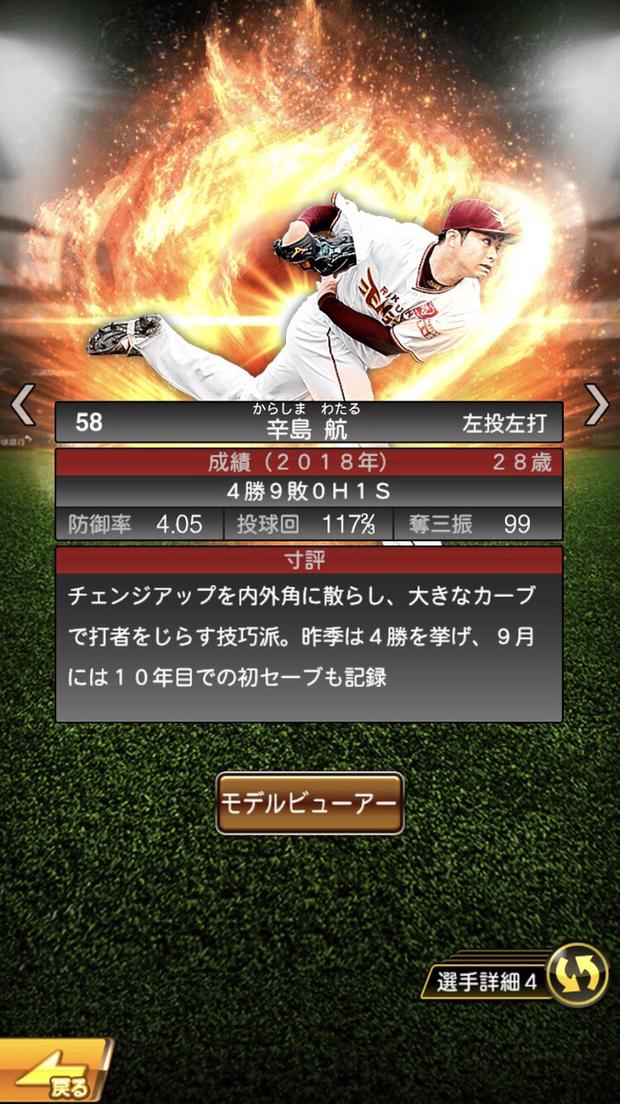Go to the previous player with left arrow

click(22, 405)
